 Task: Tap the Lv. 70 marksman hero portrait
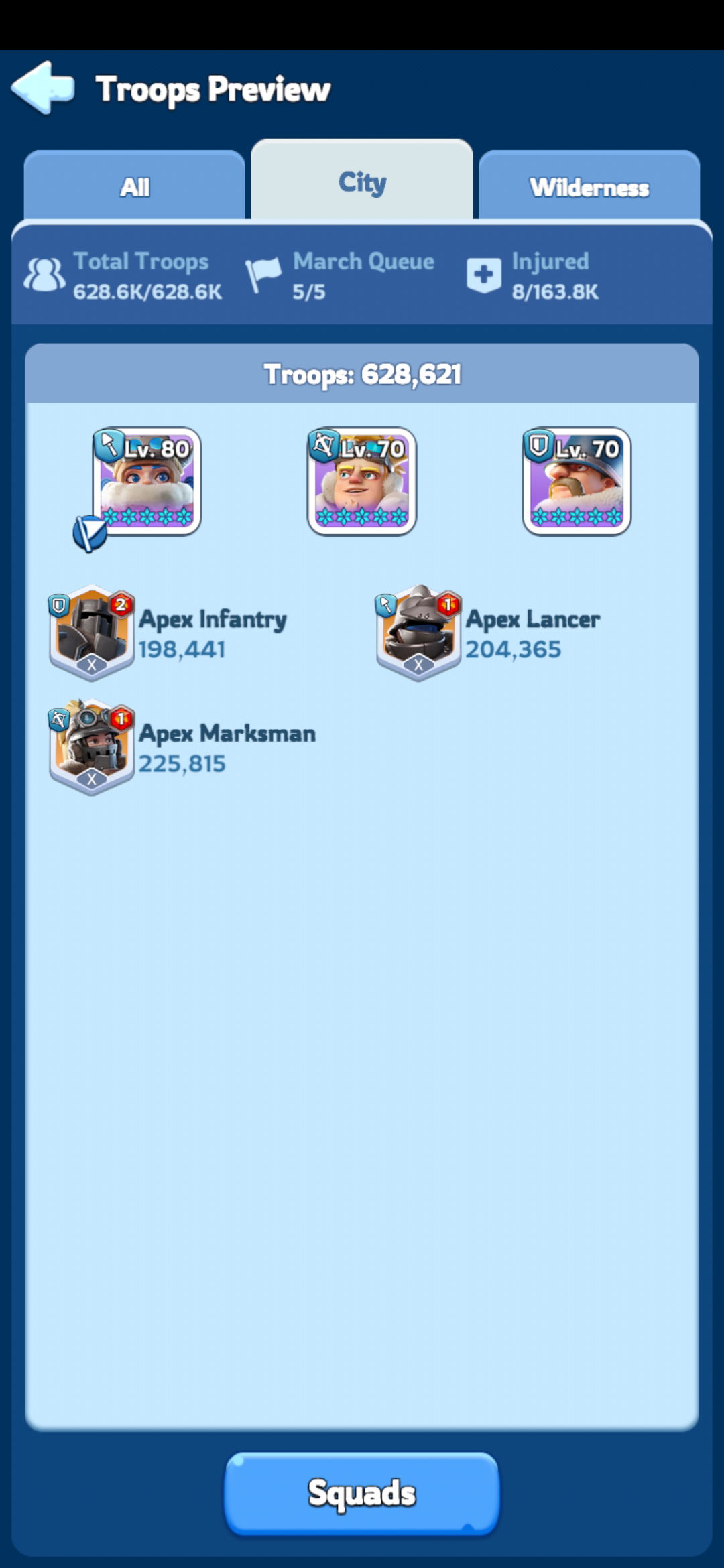click(x=362, y=481)
